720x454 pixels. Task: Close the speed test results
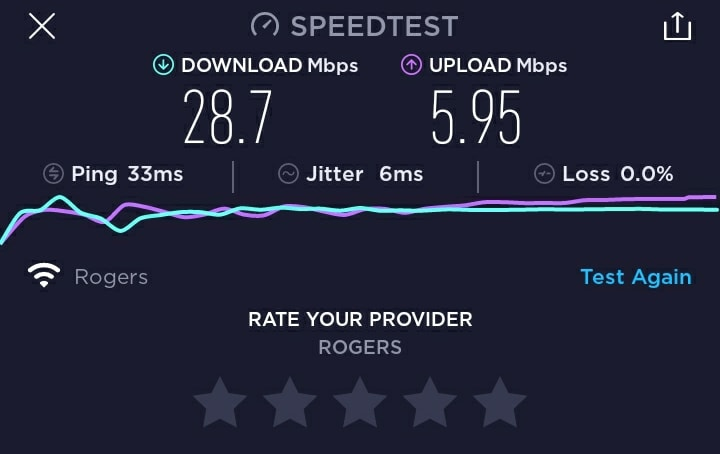coord(41,26)
